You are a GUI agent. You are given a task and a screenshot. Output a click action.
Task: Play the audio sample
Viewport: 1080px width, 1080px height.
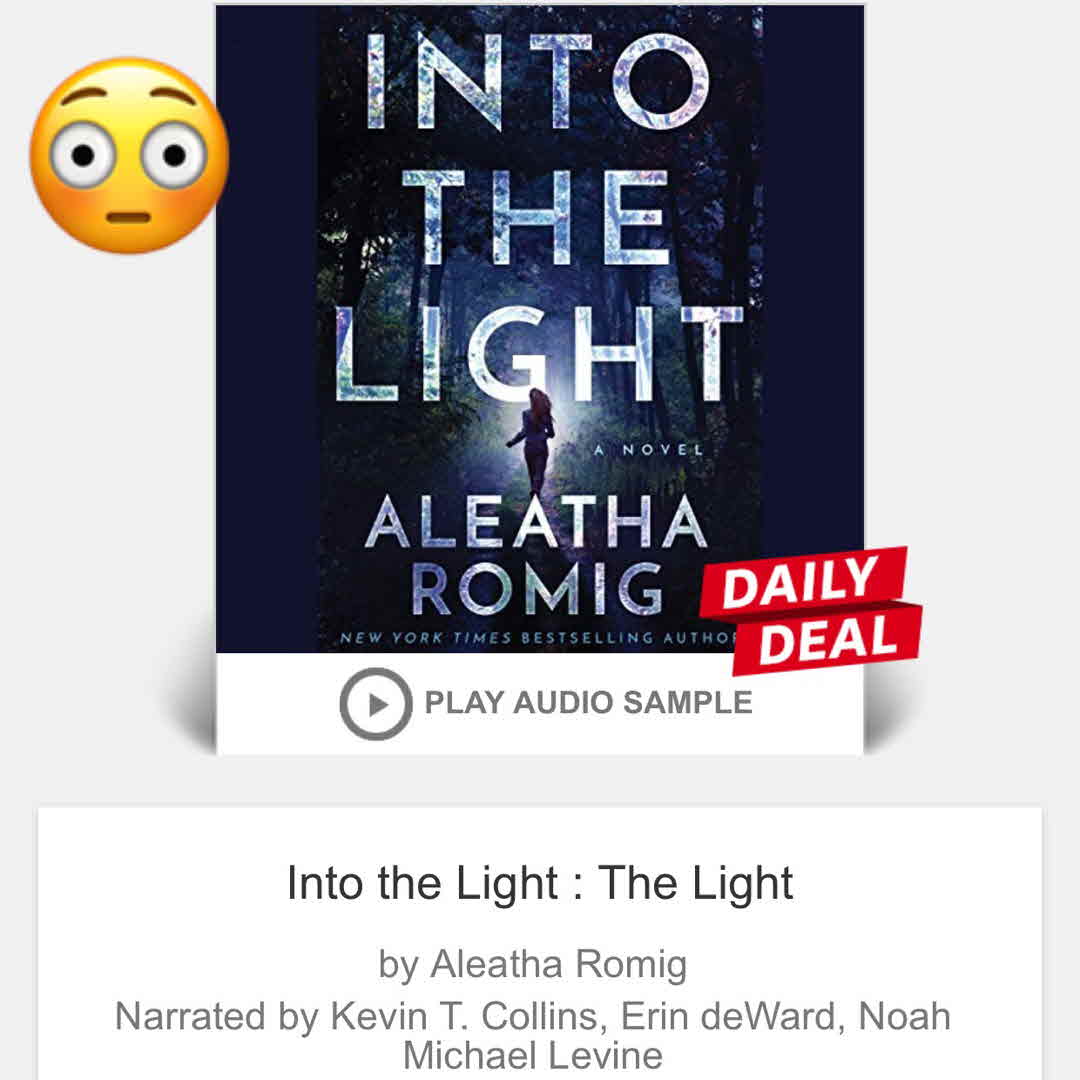[376, 704]
